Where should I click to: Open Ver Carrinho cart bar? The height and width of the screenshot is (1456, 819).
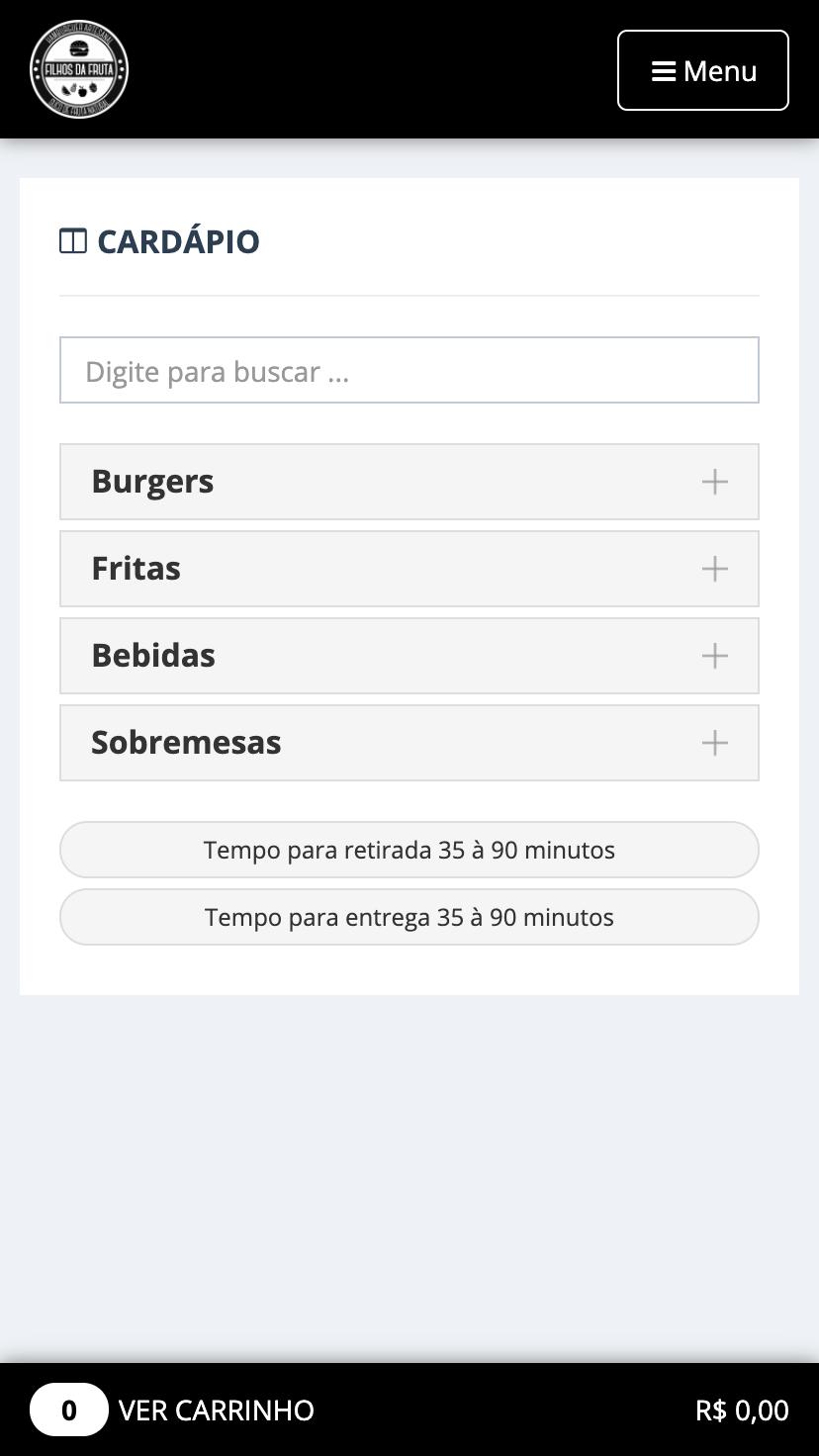click(x=409, y=1410)
